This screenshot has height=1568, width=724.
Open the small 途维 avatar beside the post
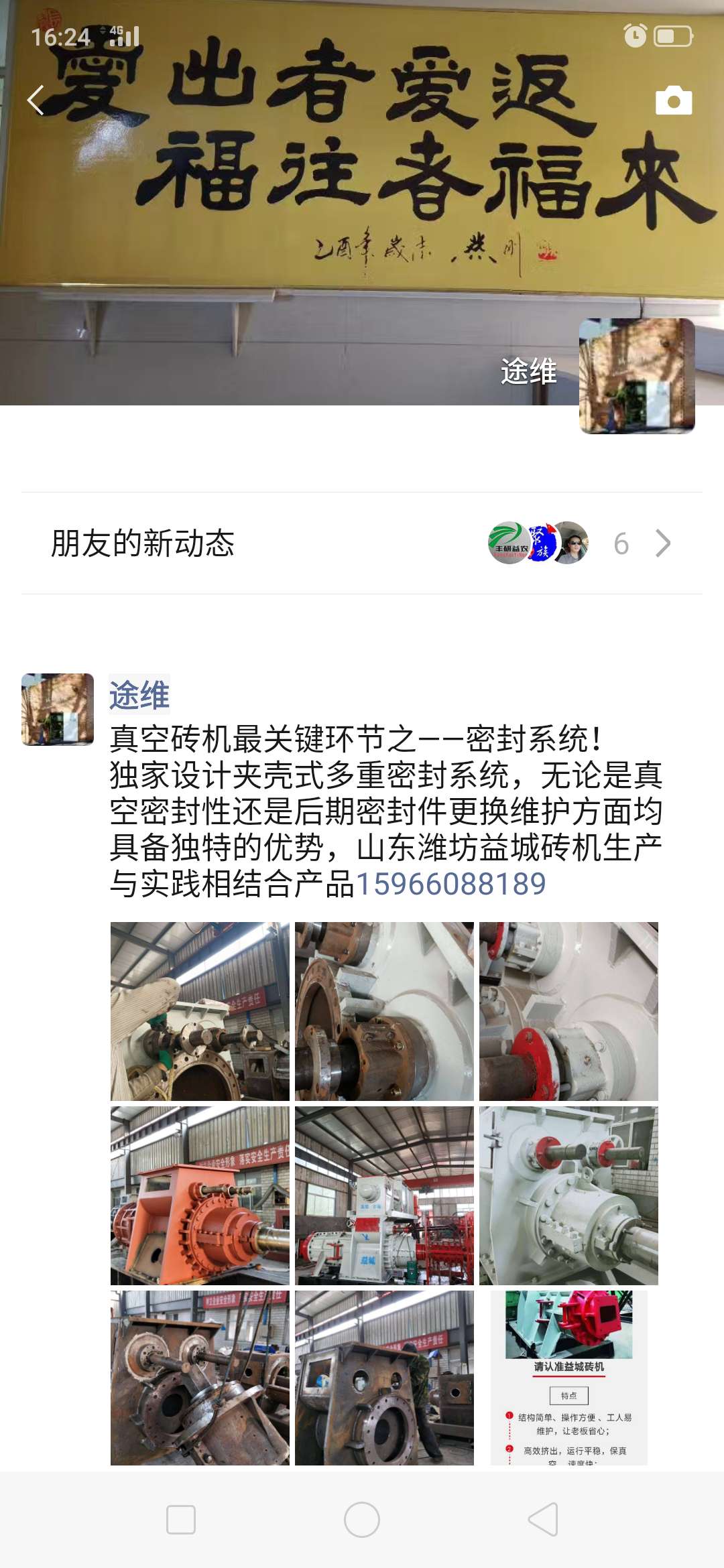[58, 709]
